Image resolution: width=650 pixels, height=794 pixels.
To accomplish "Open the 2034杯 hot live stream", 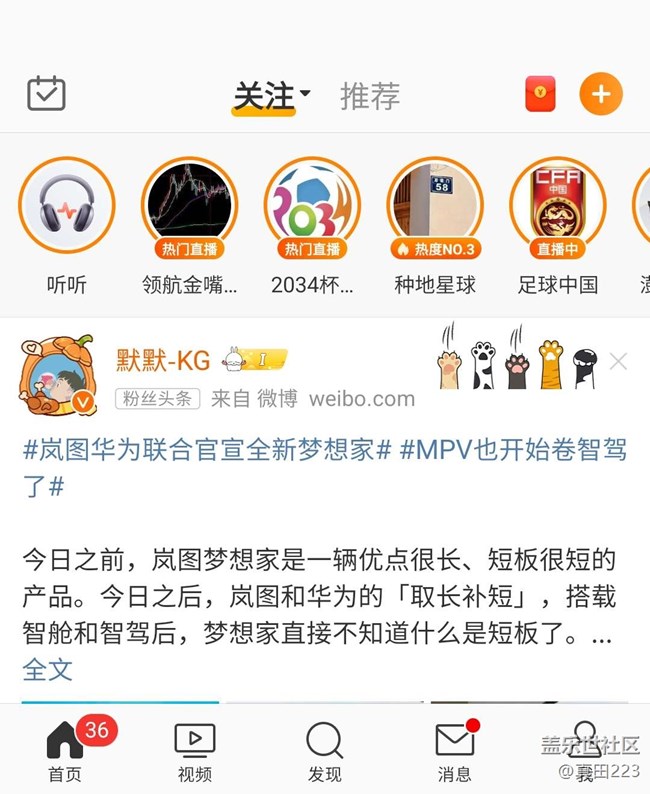I will 312,207.
